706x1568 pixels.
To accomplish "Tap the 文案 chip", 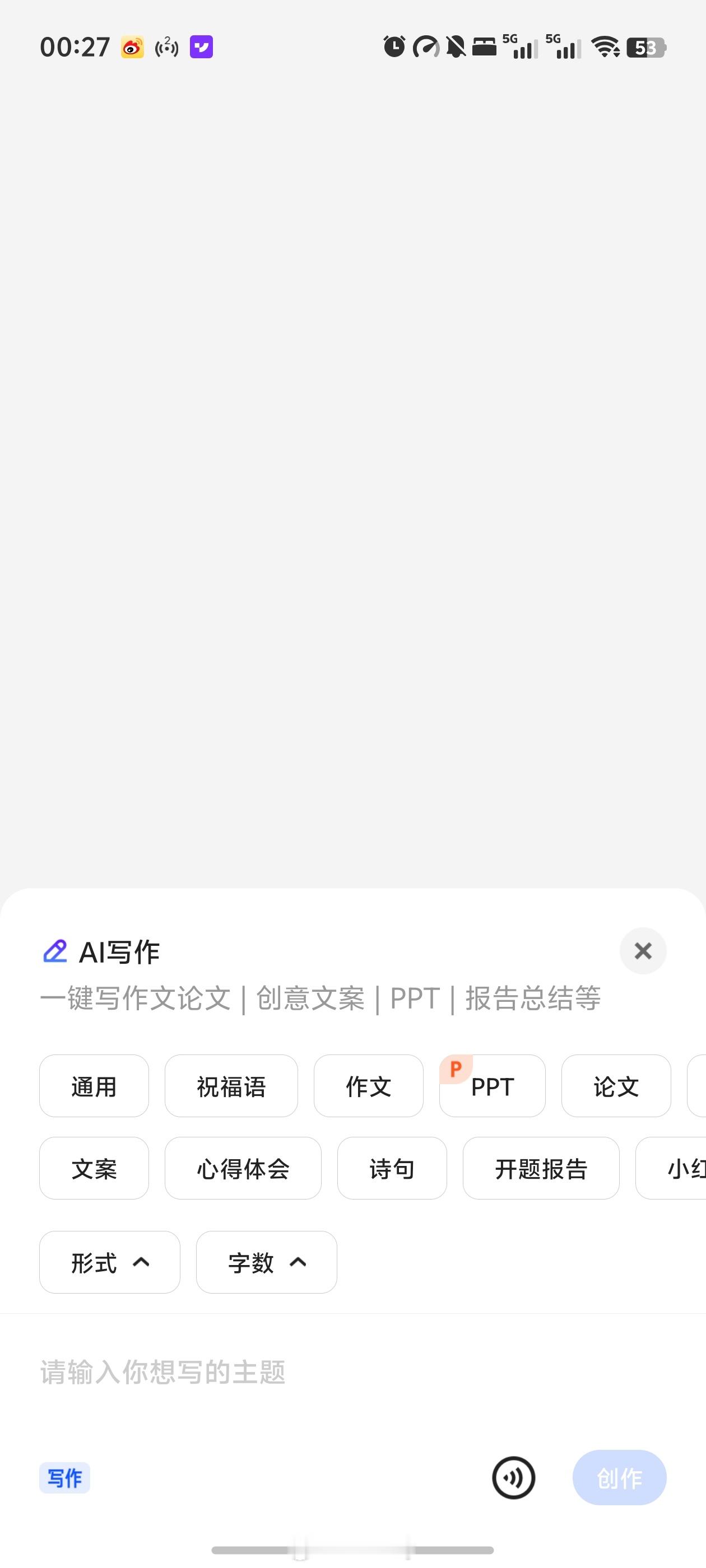I will (94, 1168).
